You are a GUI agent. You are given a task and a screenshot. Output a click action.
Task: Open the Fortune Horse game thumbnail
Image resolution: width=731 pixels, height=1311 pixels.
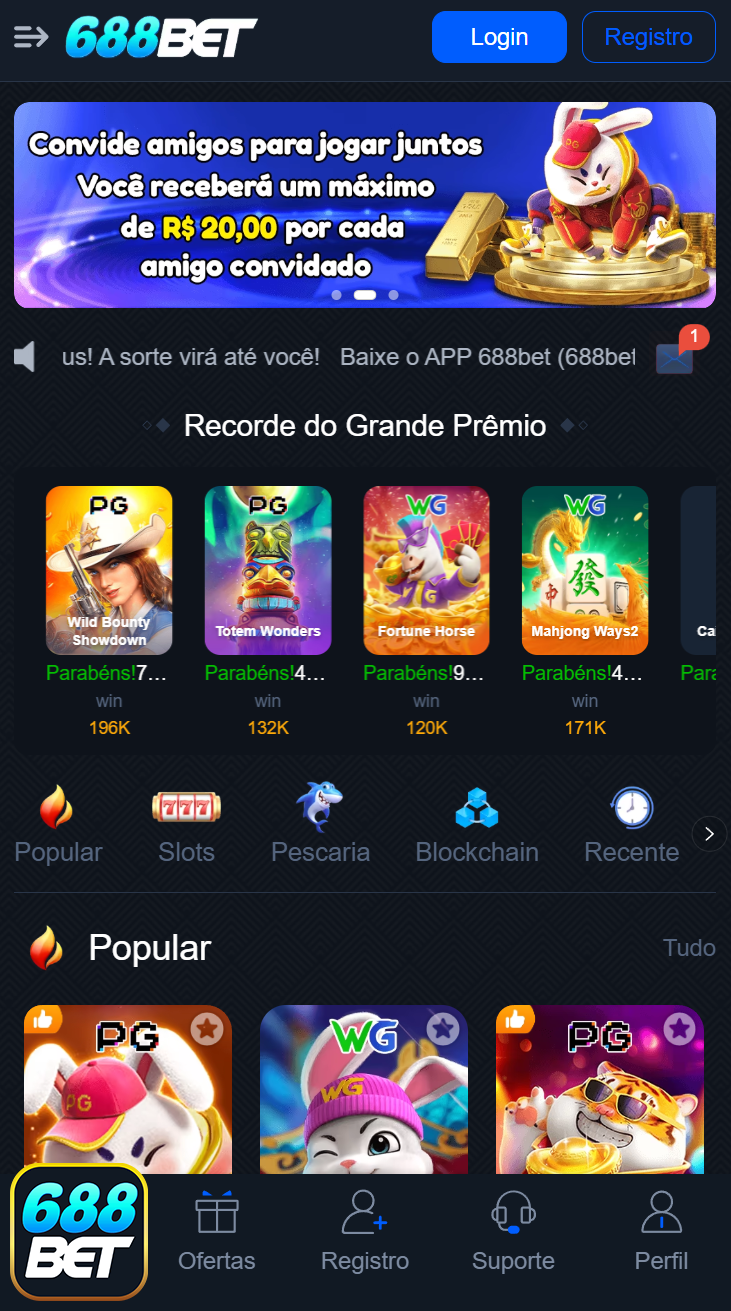[x=426, y=570]
